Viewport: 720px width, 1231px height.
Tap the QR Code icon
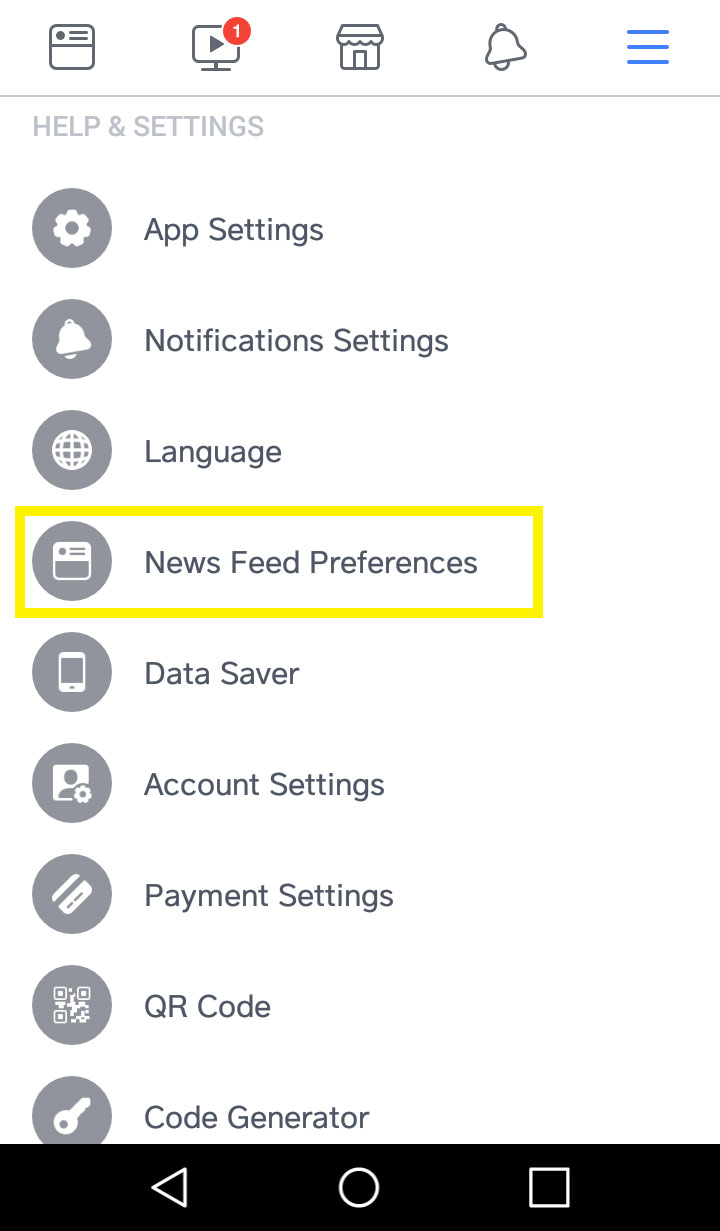72,1005
